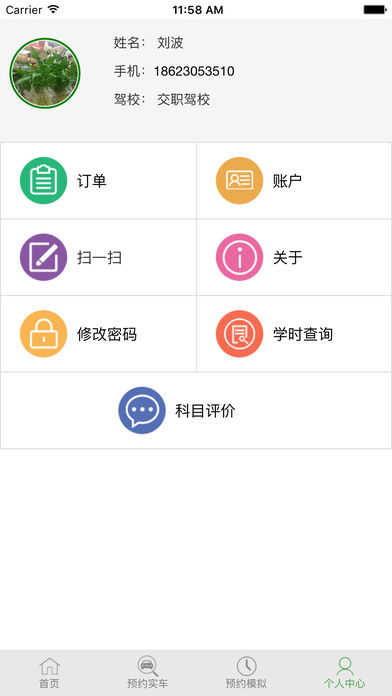Open the 订单 orders tile
This screenshot has width=392, height=696.
[x=98, y=181]
